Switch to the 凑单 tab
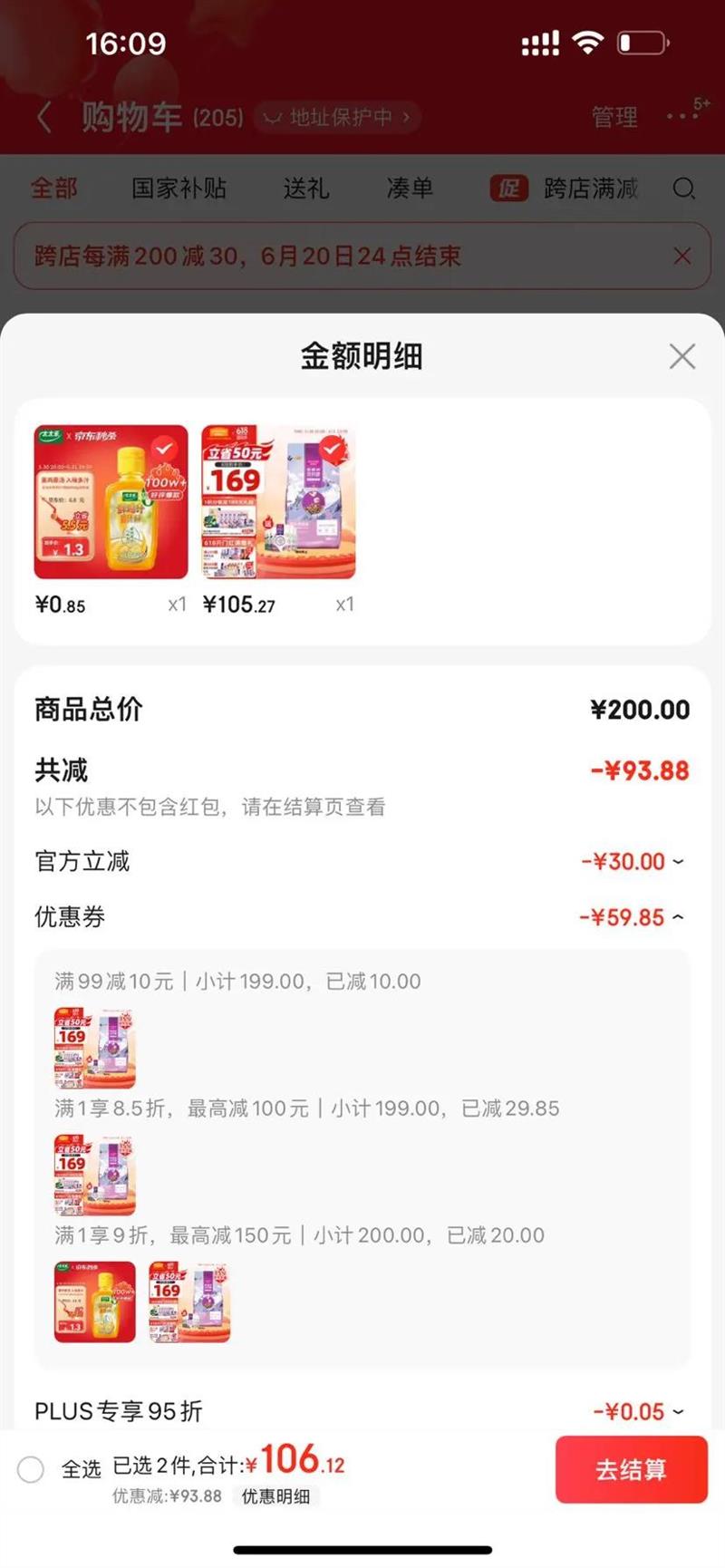Viewport: 725px width, 1568px height. (x=410, y=189)
